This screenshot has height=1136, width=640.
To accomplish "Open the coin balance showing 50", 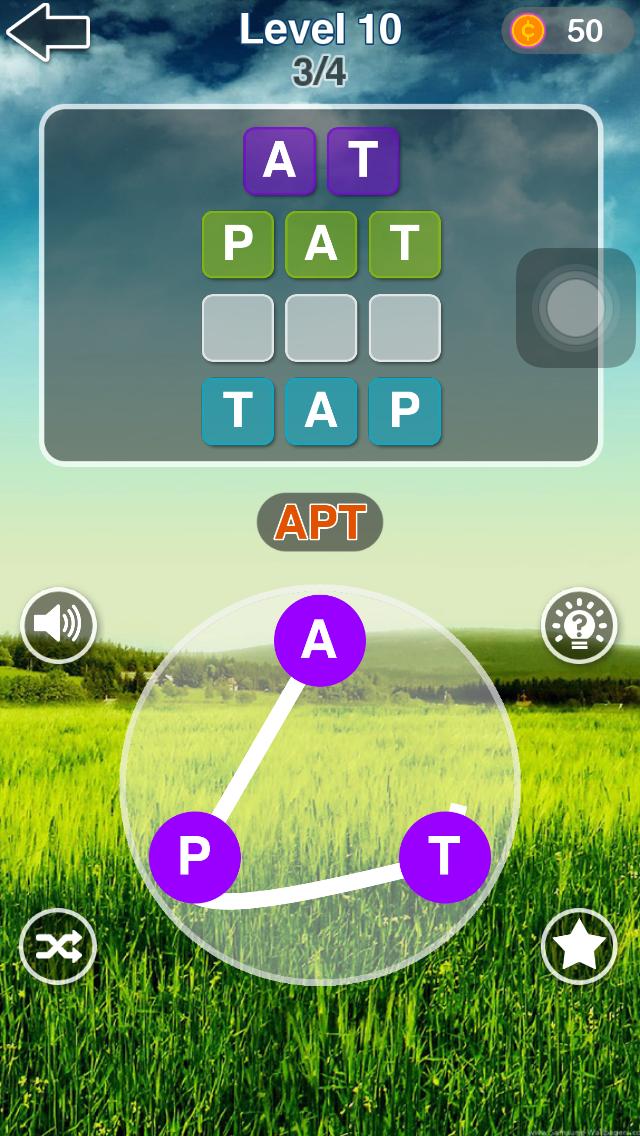I will click(567, 31).
